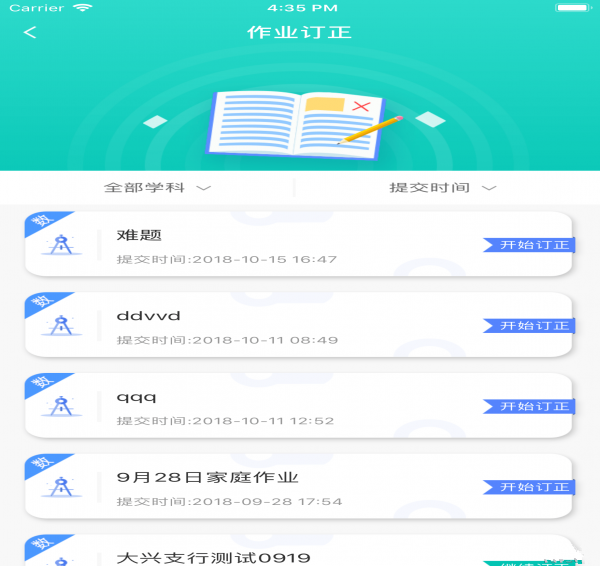Open the 提交时间 sort dropdown
The image size is (600, 566).
(442, 187)
